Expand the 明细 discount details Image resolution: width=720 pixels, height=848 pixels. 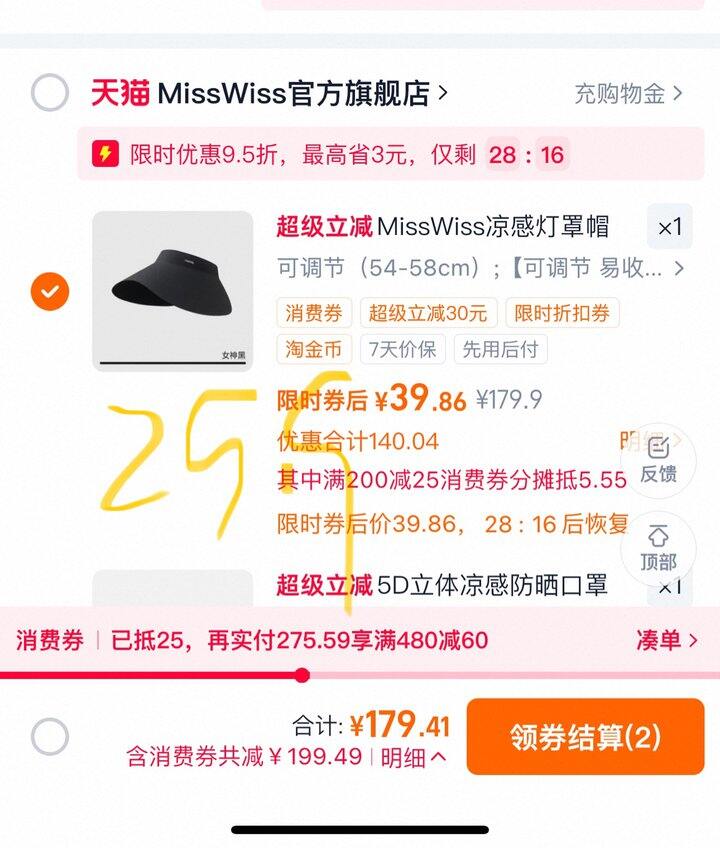413,757
